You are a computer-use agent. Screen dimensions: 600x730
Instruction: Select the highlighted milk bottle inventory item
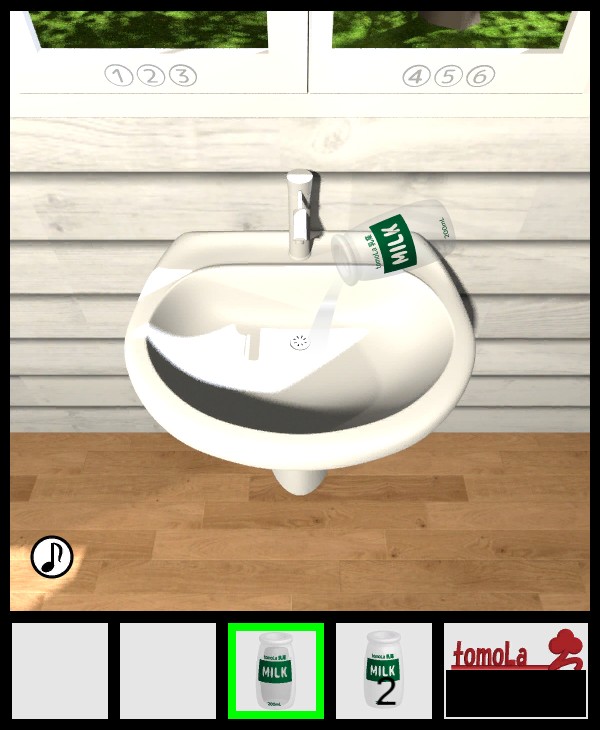pyautogui.click(x=275, y=671)
